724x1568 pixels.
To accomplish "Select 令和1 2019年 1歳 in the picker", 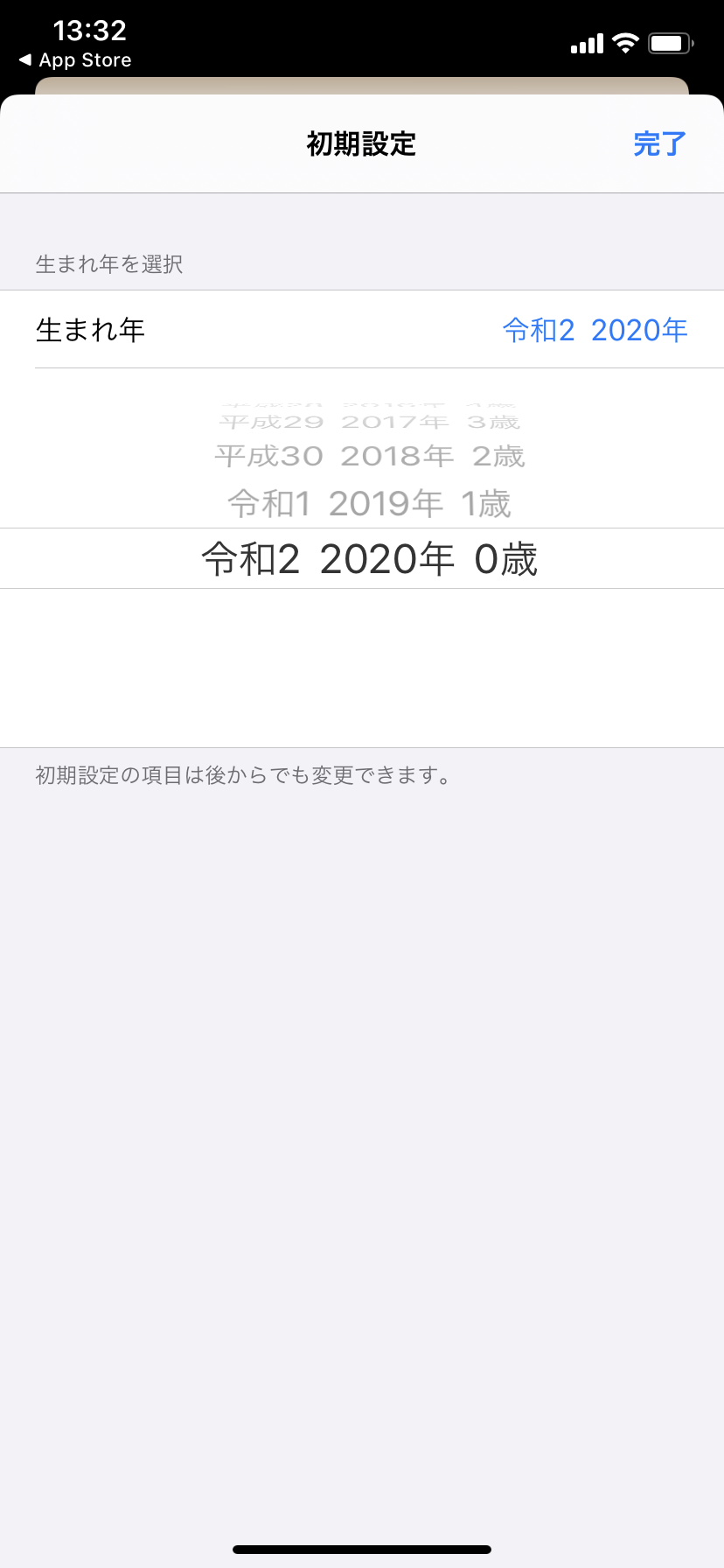I will pos(369,504).
